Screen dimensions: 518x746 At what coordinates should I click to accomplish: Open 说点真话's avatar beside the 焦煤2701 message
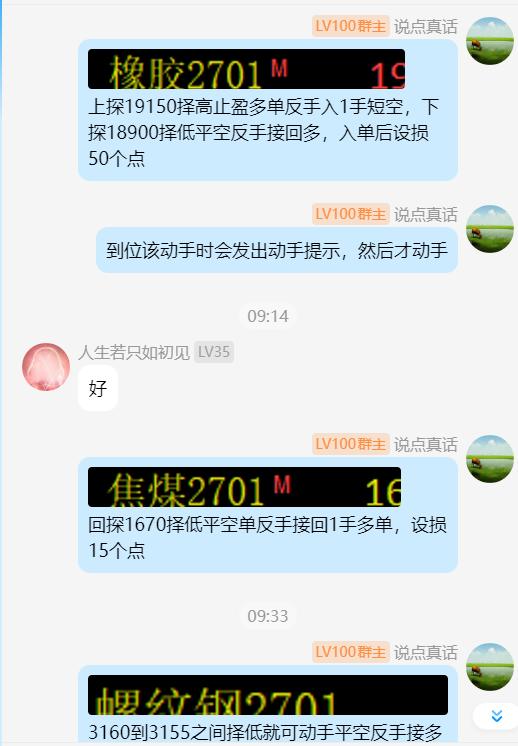coord(490,459)
